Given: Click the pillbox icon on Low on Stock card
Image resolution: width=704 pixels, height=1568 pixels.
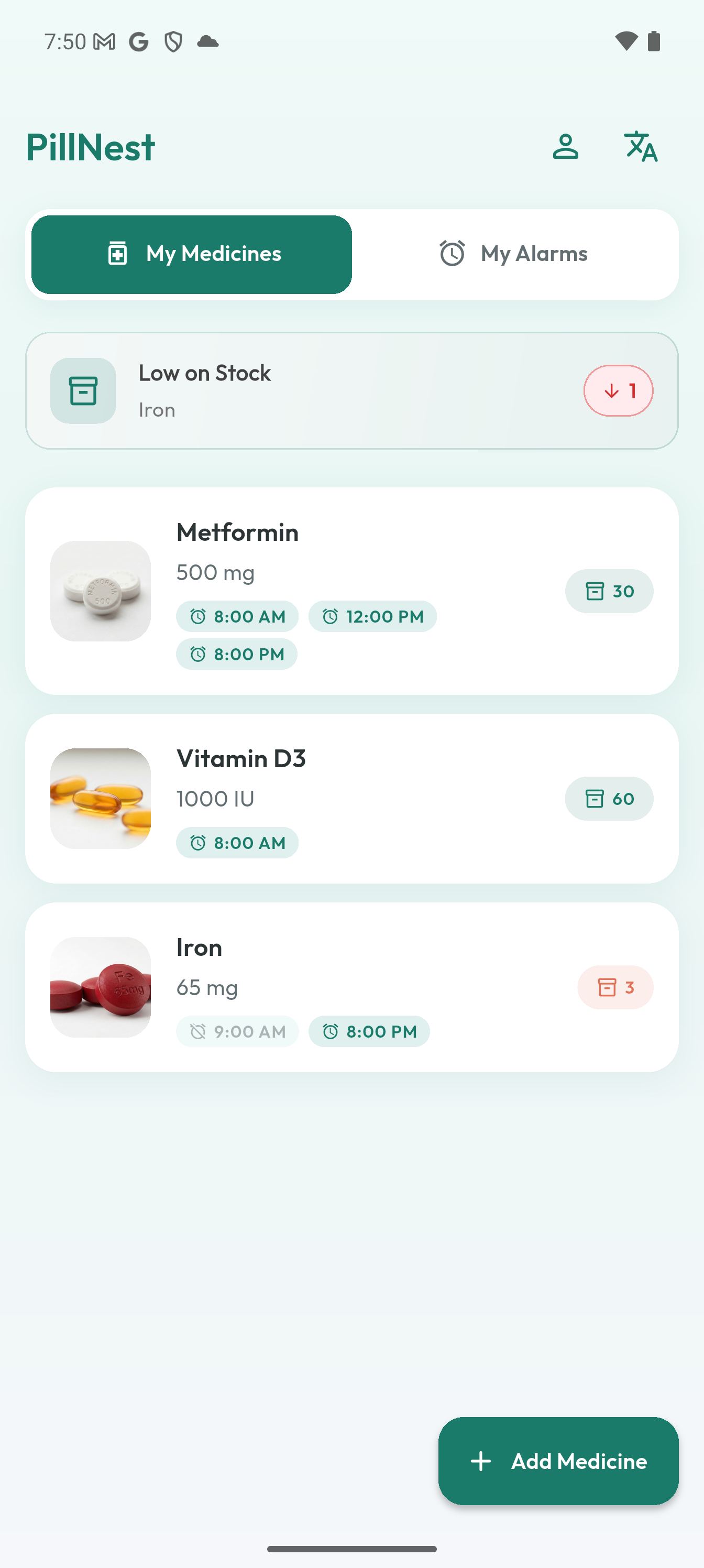Looking at the screenshot, I should (83, 391).
